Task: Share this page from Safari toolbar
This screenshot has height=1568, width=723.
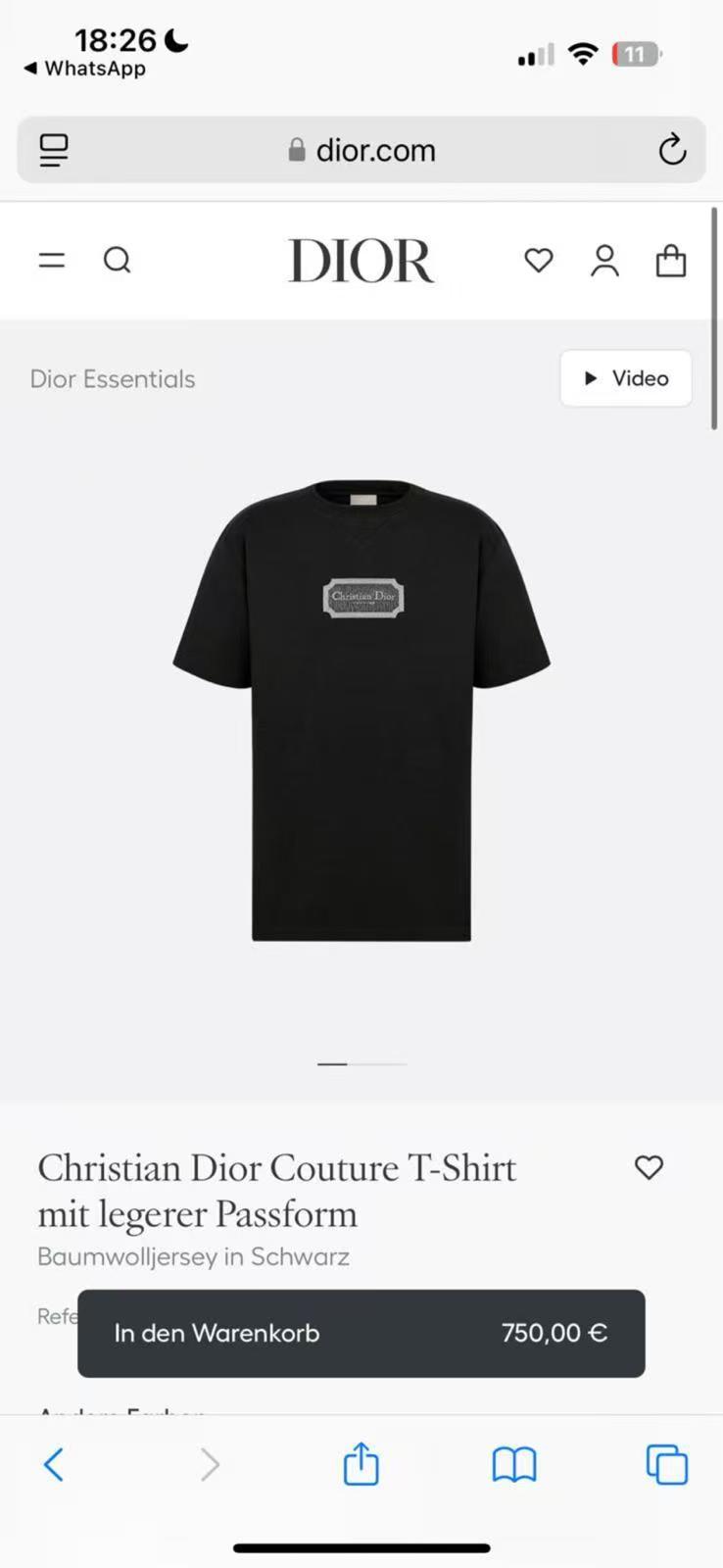Action: (x=361, y=1465)
